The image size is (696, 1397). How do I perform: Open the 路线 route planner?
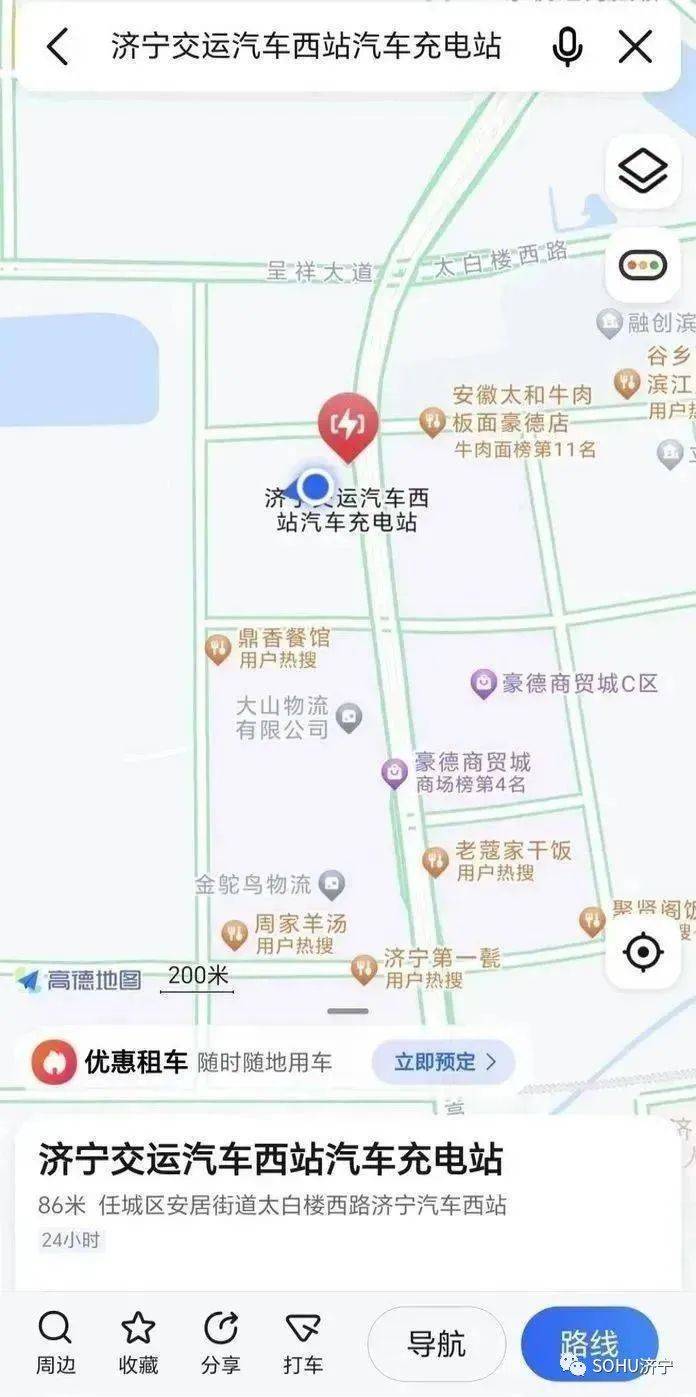click(589, 1344)
